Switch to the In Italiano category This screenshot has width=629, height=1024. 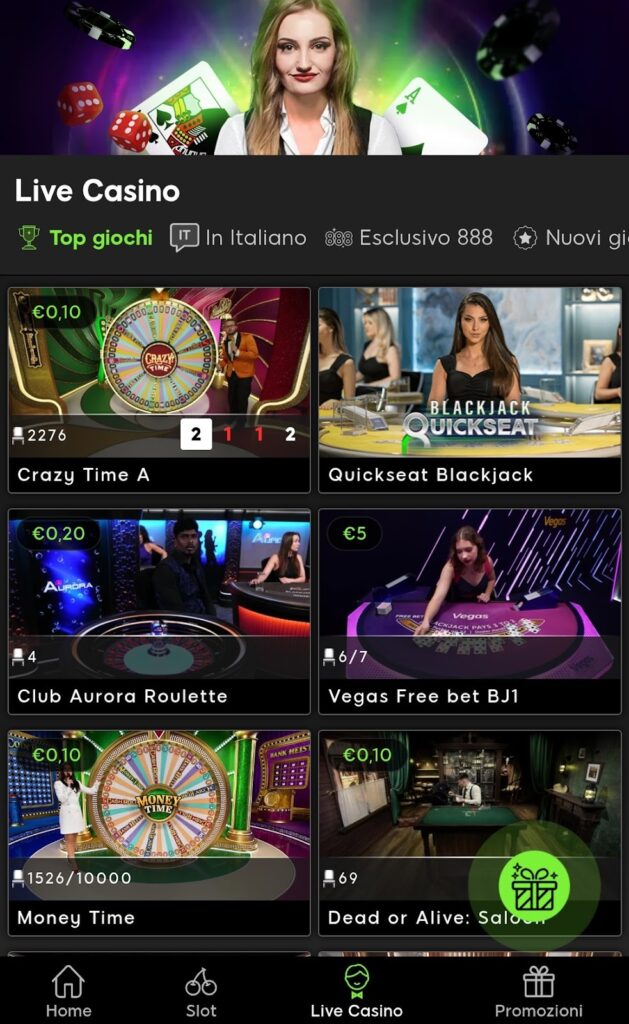point(238,238)
